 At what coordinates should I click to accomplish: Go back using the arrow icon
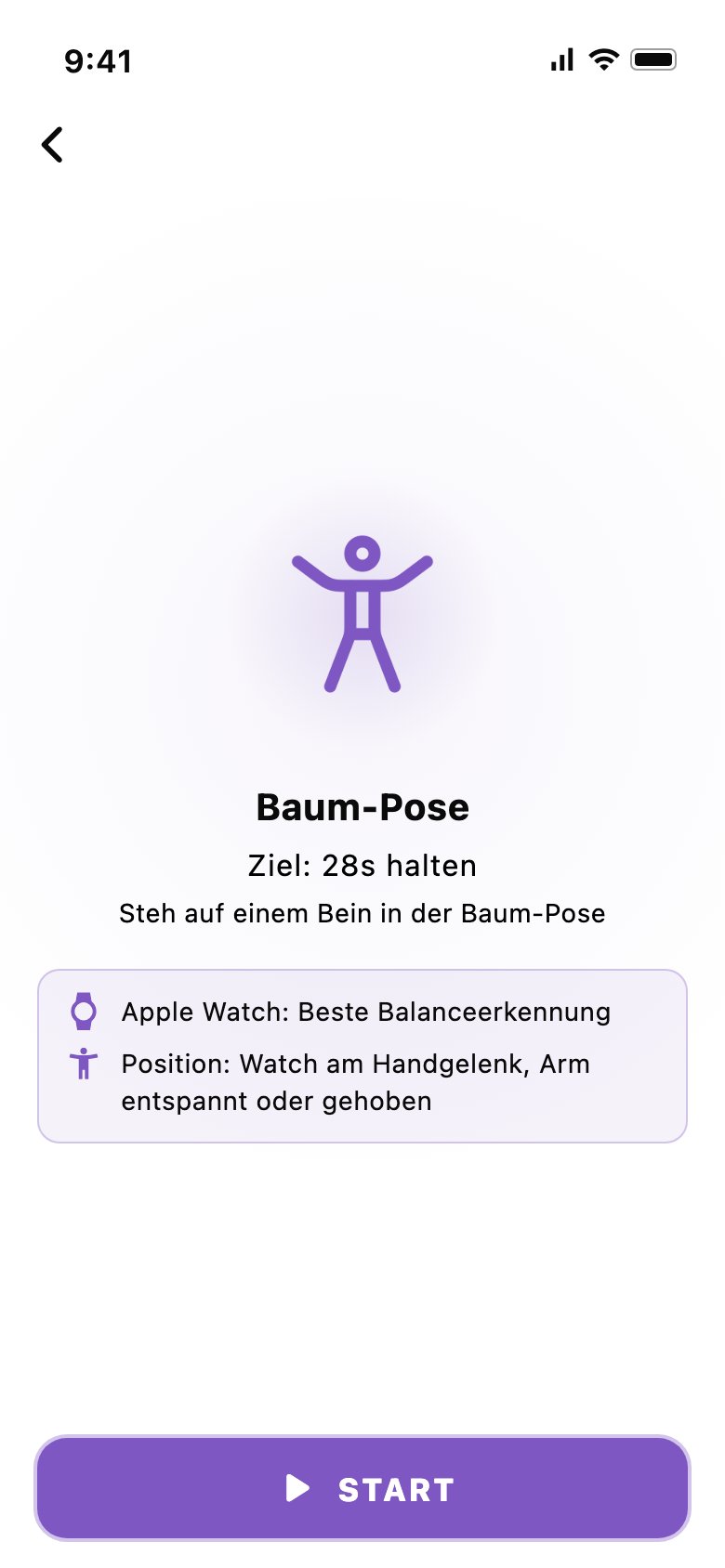click(53, 145)
